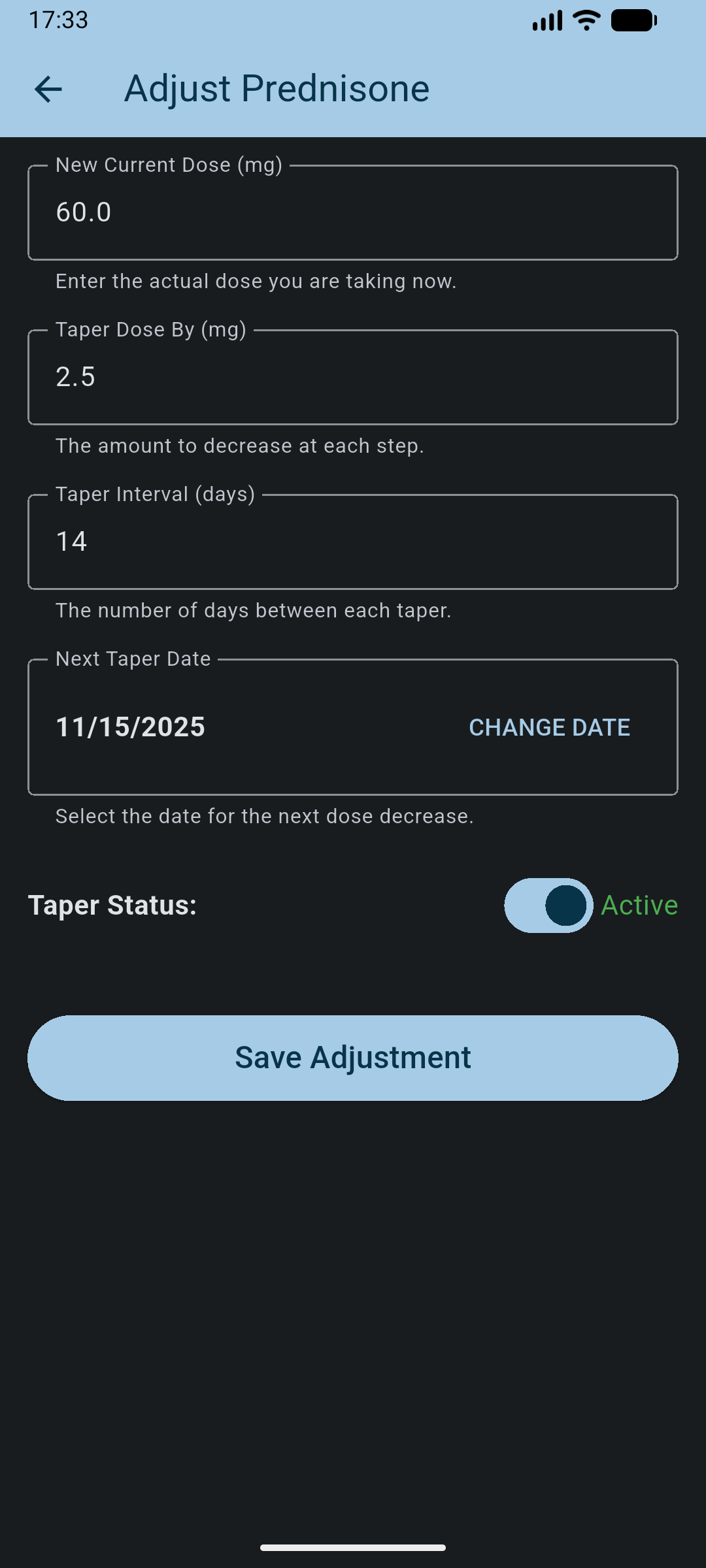The width and height of the screenshot is (706, 1568).
Task: Go back using the arrow icon
Action: (48, 90)
